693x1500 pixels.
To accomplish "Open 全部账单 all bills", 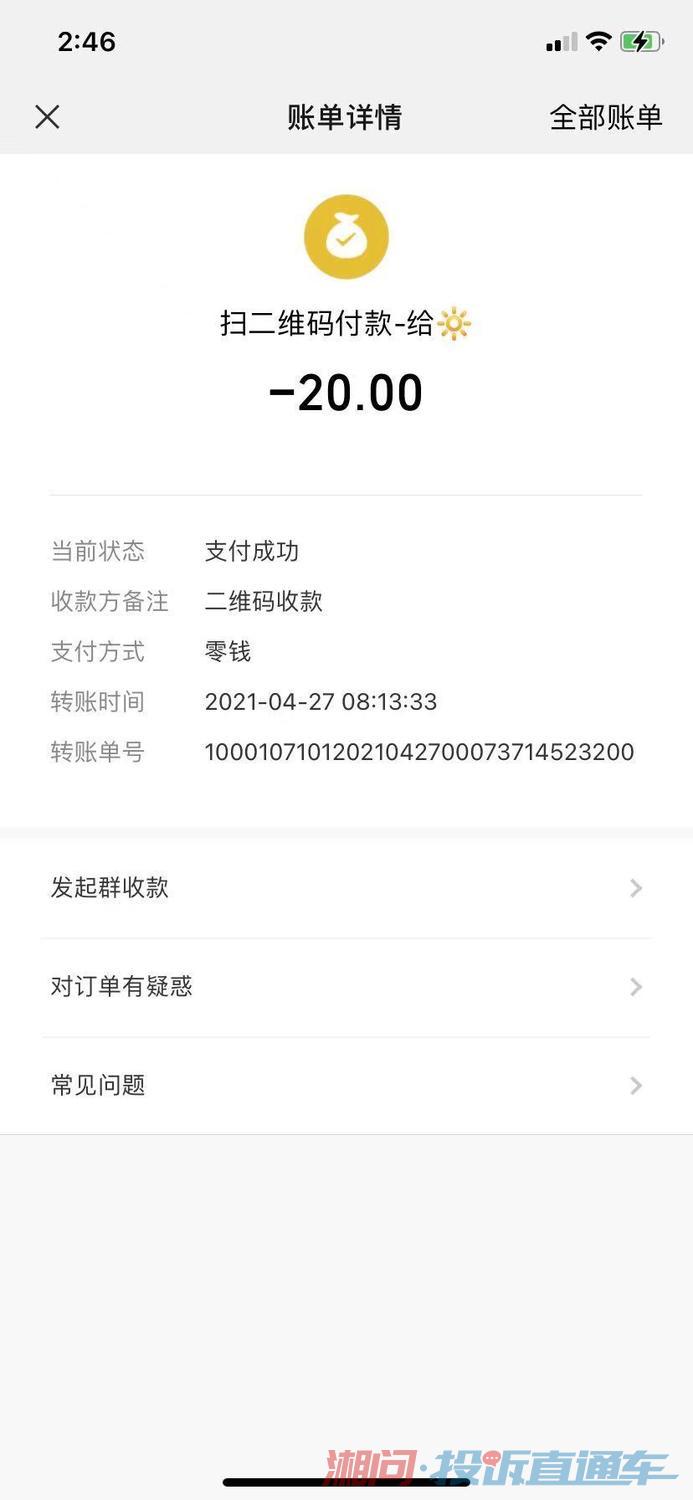I will [x=605, y=117].
